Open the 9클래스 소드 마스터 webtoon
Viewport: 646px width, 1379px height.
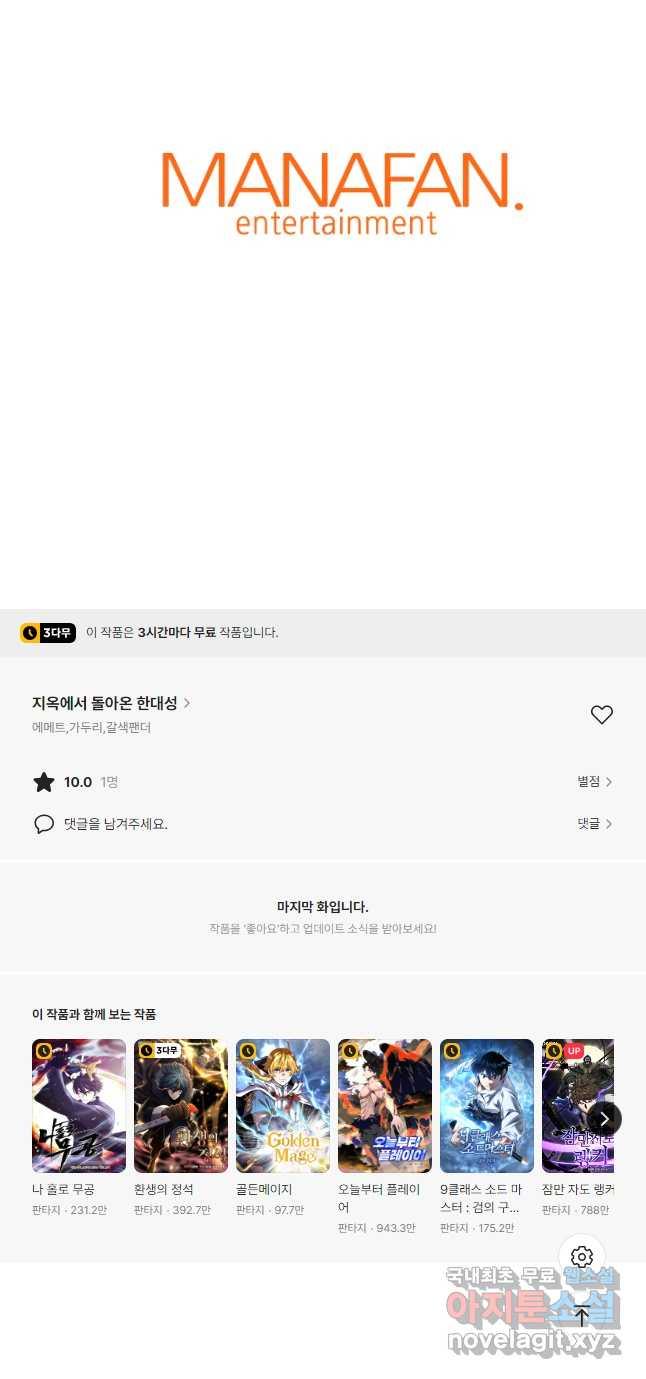click(487, 1105)
